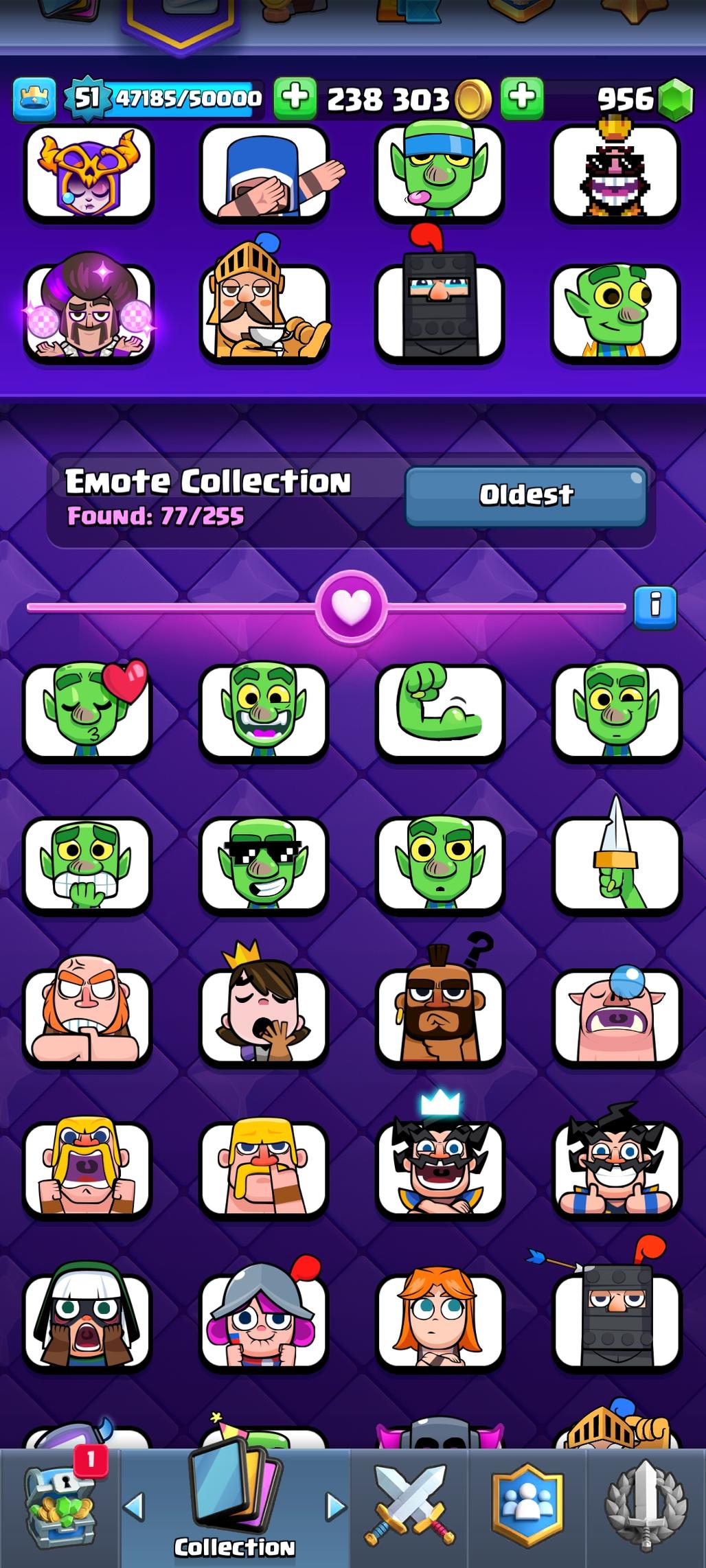This screenshot has width=706, height=1568.
Task: Open the Events sword-wreath tab
Action: (x=646, y=1508)
